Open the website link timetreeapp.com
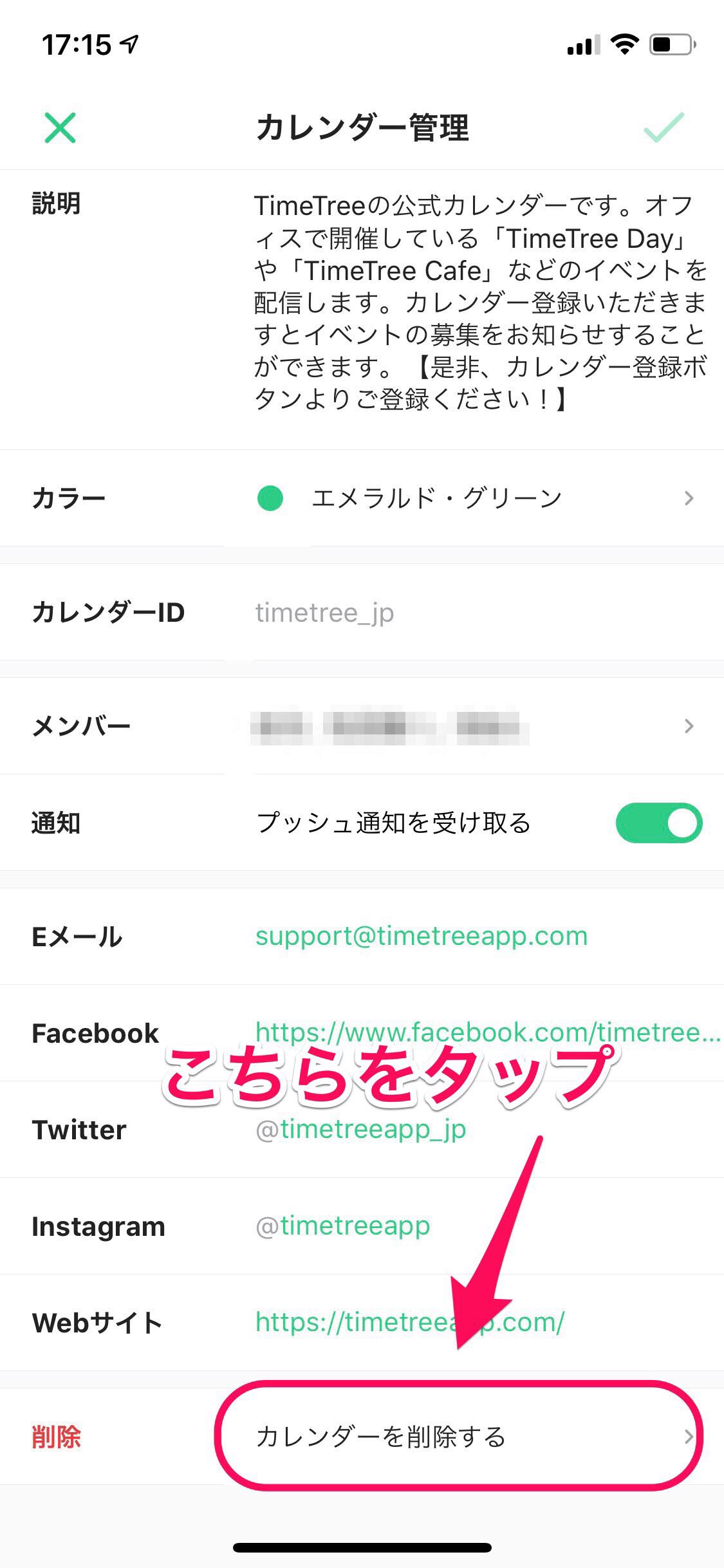The width and height of the screenshot is (724, 1568). 410,1323
